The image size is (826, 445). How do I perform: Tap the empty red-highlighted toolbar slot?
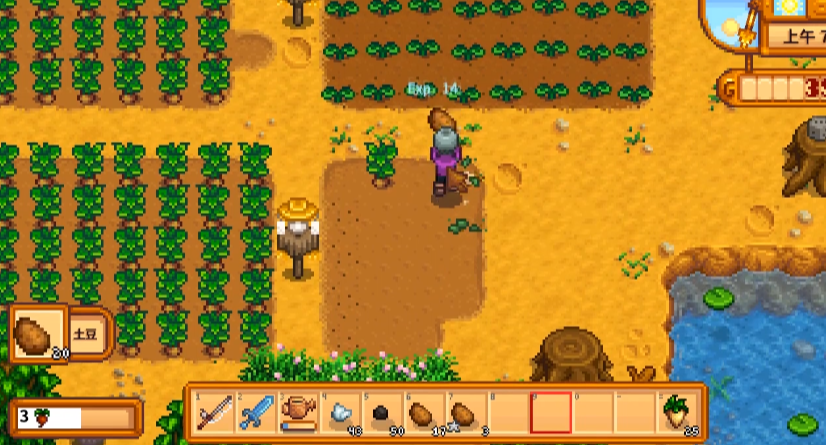coord(551,412)
